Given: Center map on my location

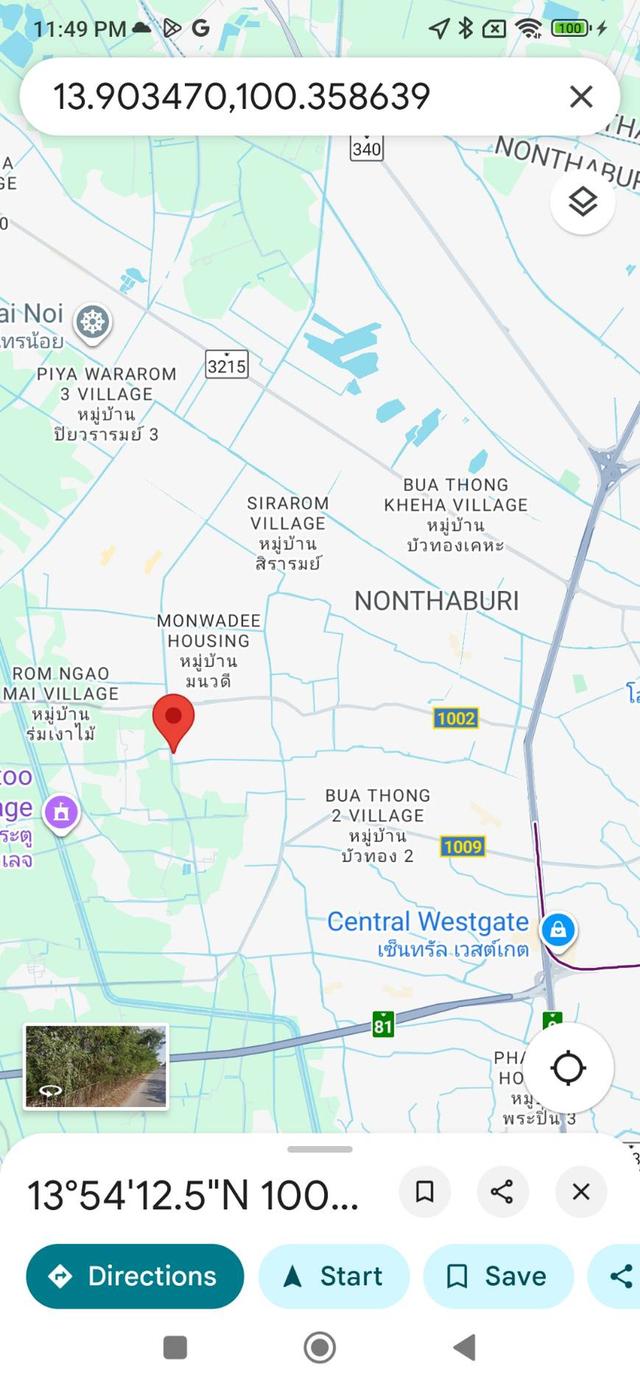Looking at the screenshot, I should [x=568, y=1068].
